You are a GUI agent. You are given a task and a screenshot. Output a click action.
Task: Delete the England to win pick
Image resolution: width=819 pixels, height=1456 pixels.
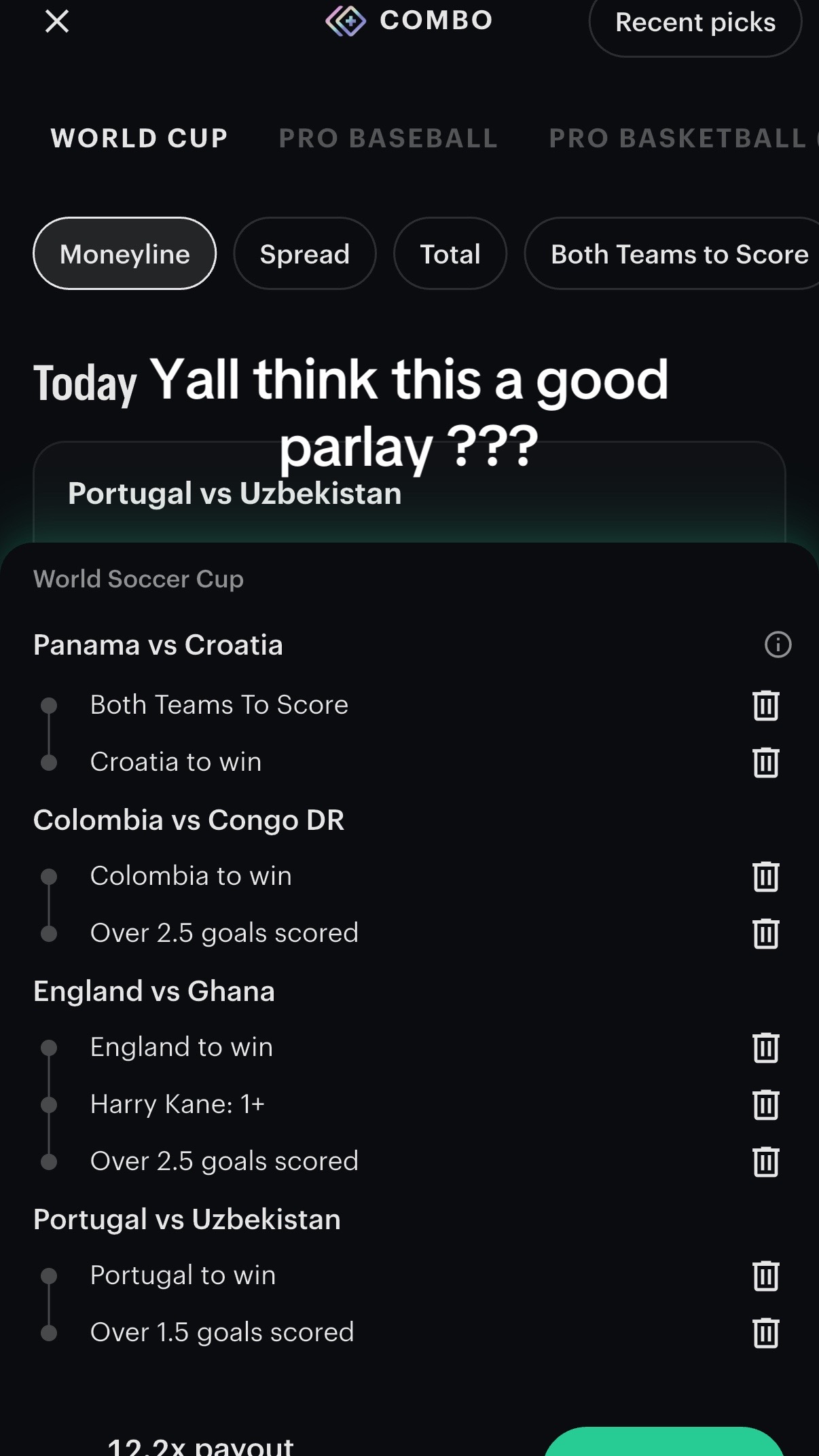[x=766, y=1047]
